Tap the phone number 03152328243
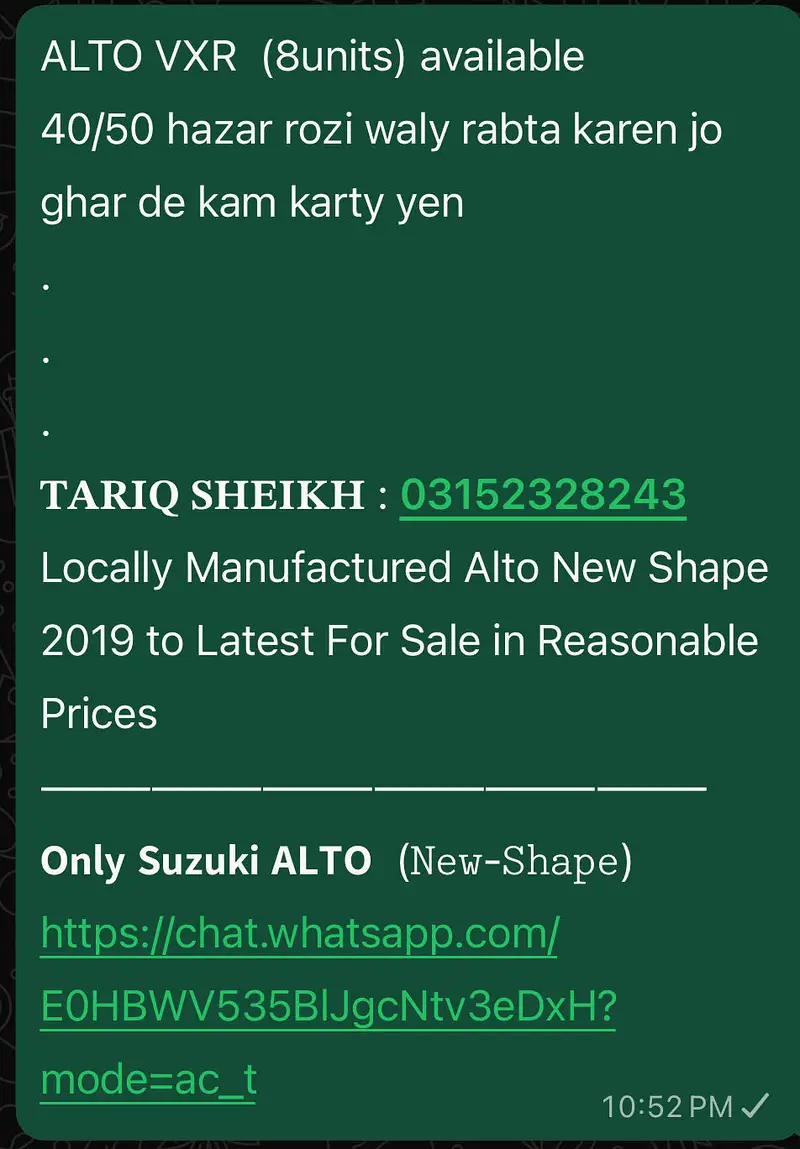 point(543,495)
